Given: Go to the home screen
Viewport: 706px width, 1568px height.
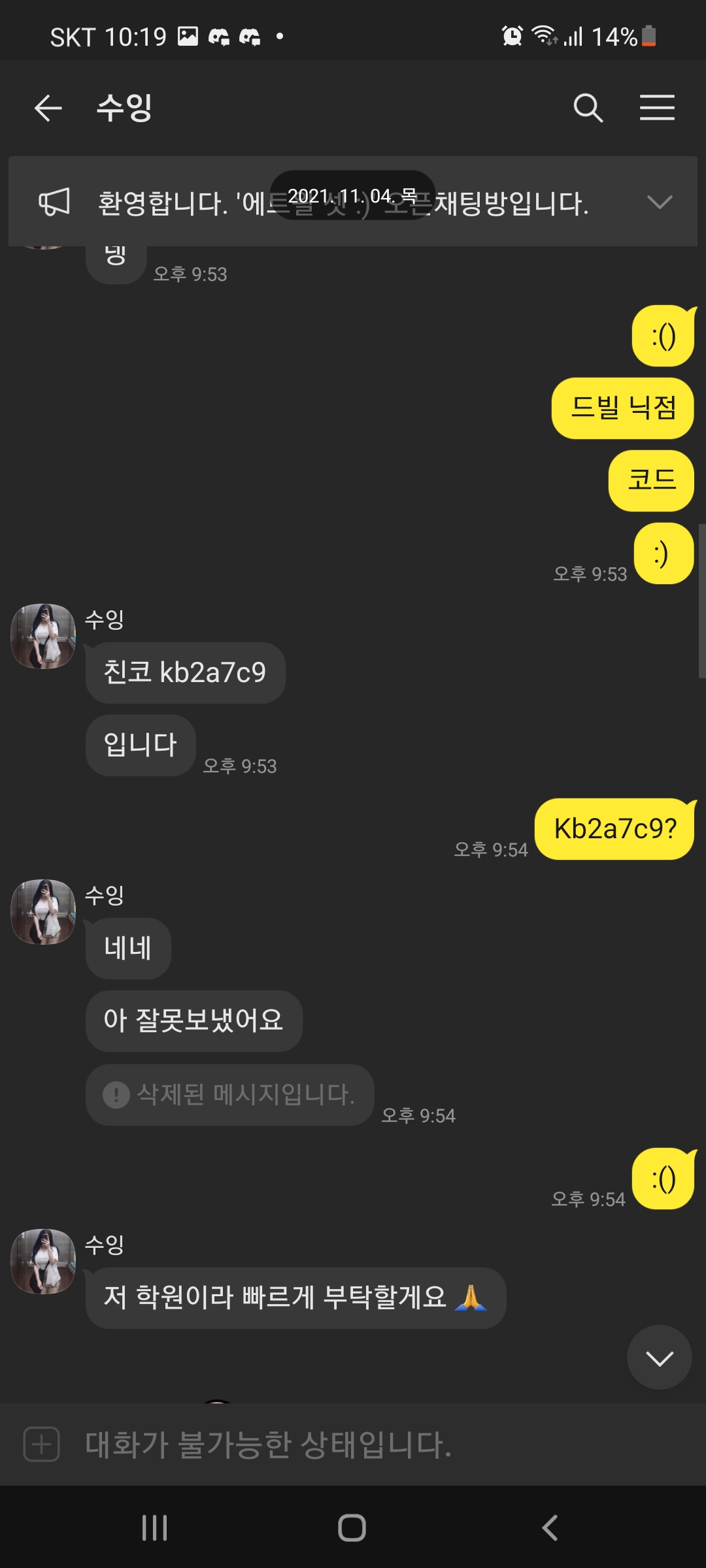Looking at the screenshot, I should tap(352, 1527).
